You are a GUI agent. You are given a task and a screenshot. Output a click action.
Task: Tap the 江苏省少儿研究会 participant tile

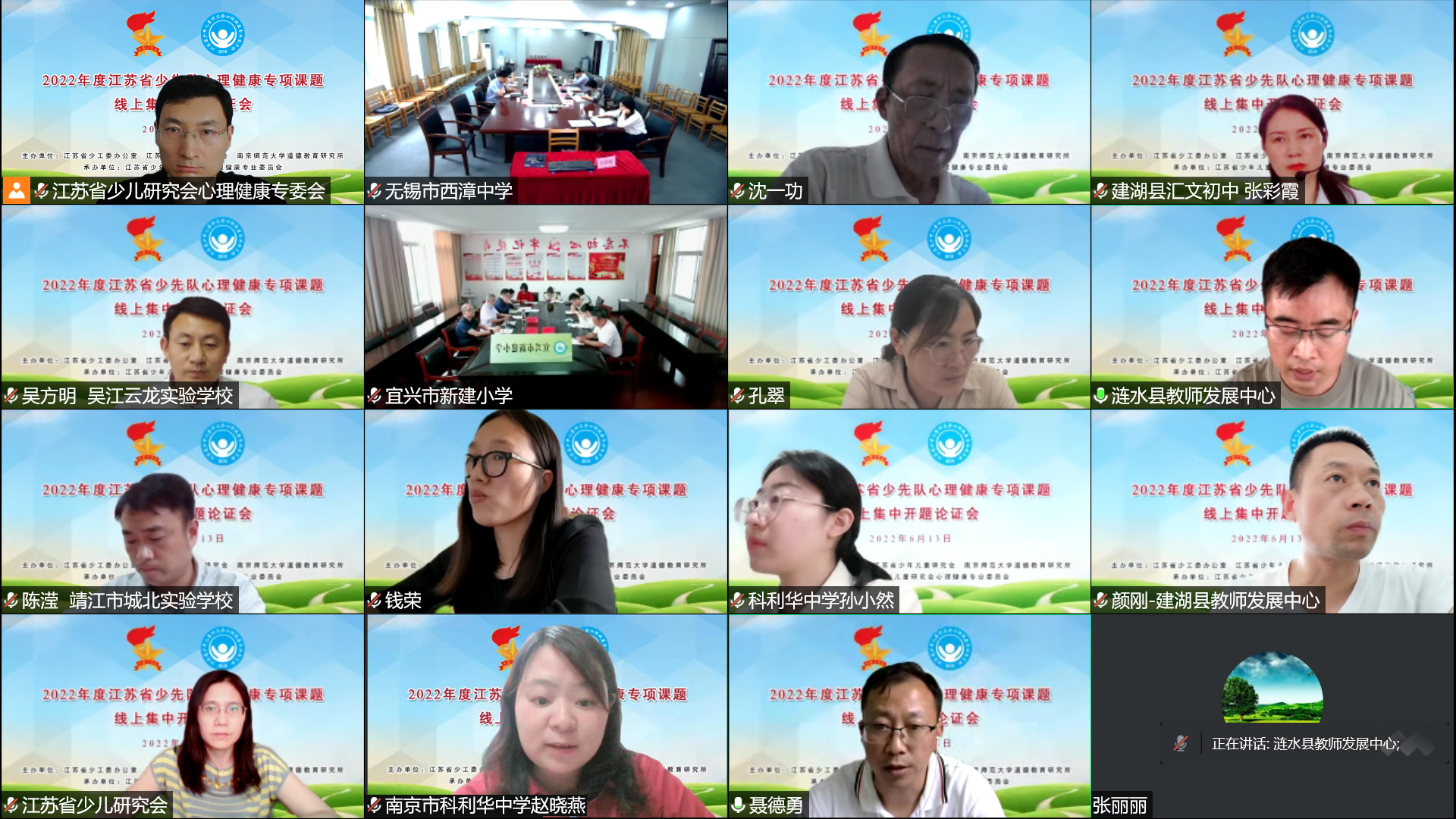point(182,717)
